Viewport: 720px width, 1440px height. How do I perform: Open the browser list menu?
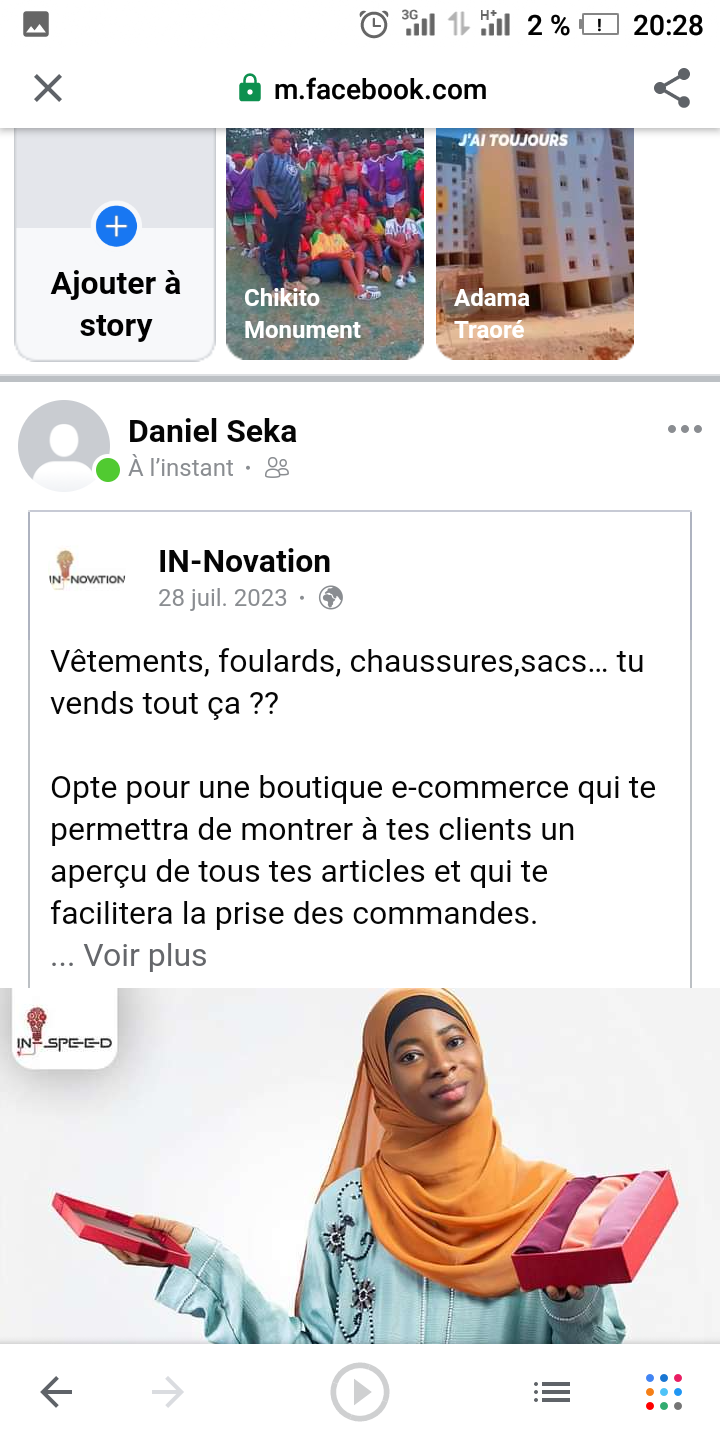point(551,1391)
